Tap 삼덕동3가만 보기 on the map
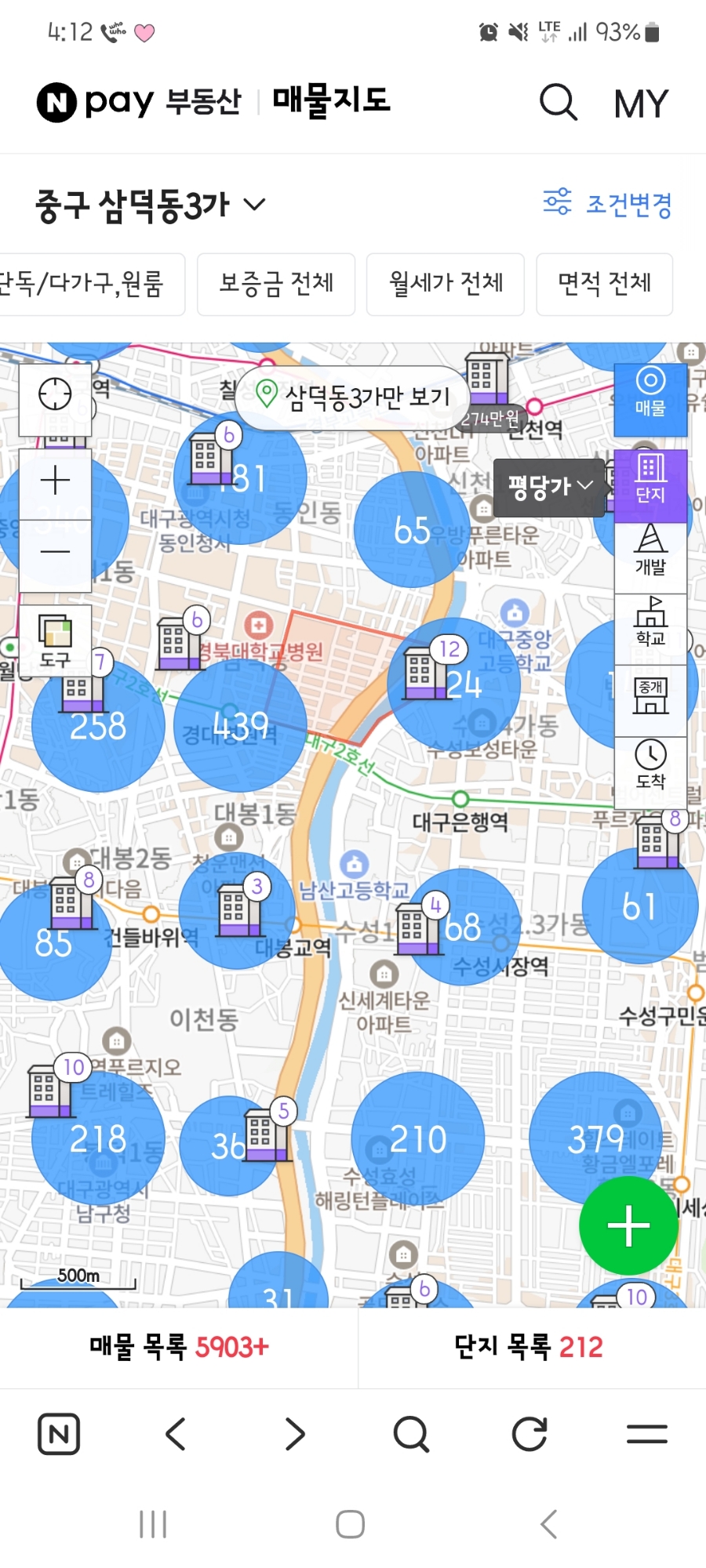The height and width of the screenshot is (1568, 706). click(x=353, y=397)
